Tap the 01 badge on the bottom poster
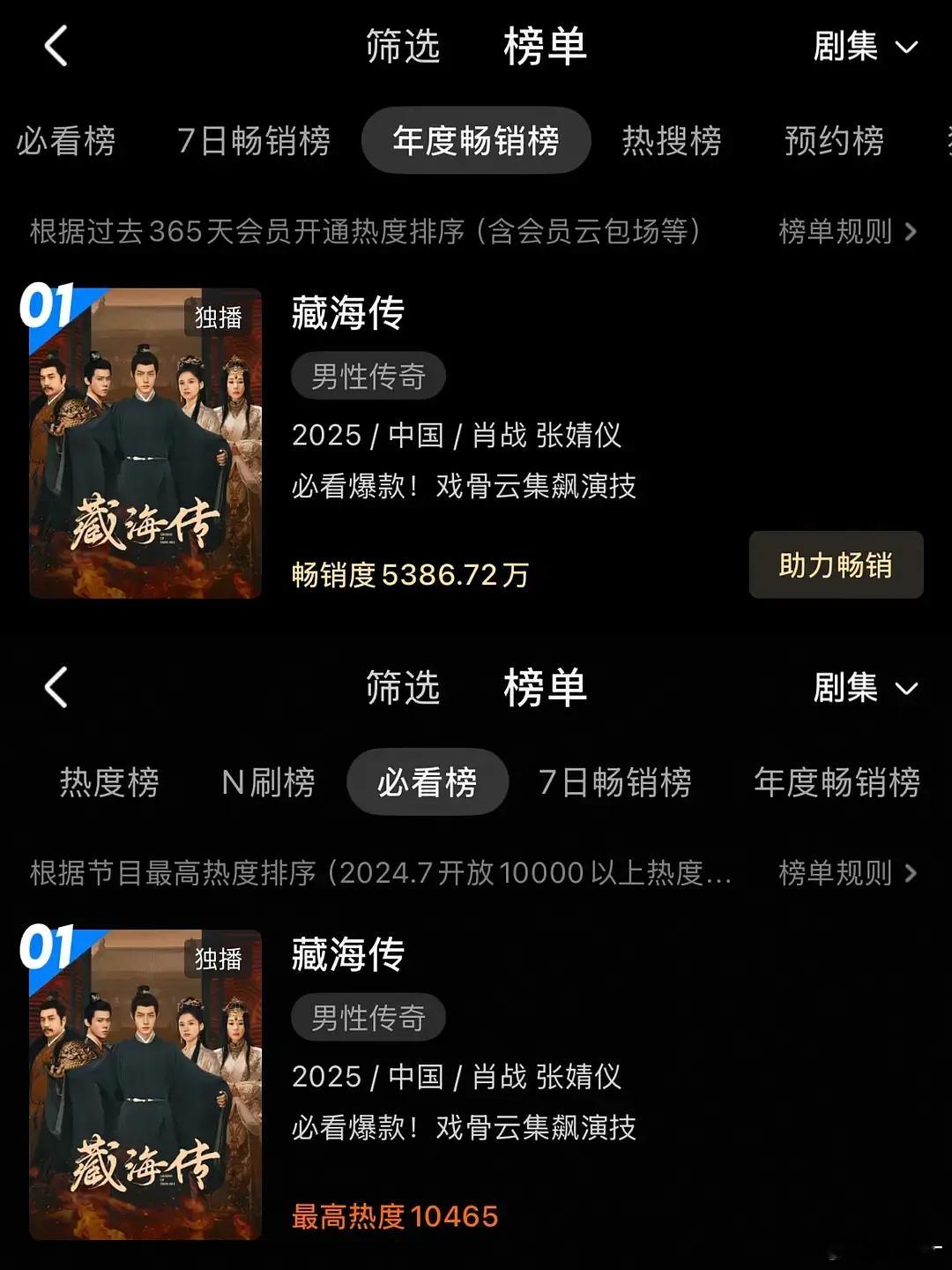Image resolution: width=952 pixels, height=1270 pixels. click(48, 948)
